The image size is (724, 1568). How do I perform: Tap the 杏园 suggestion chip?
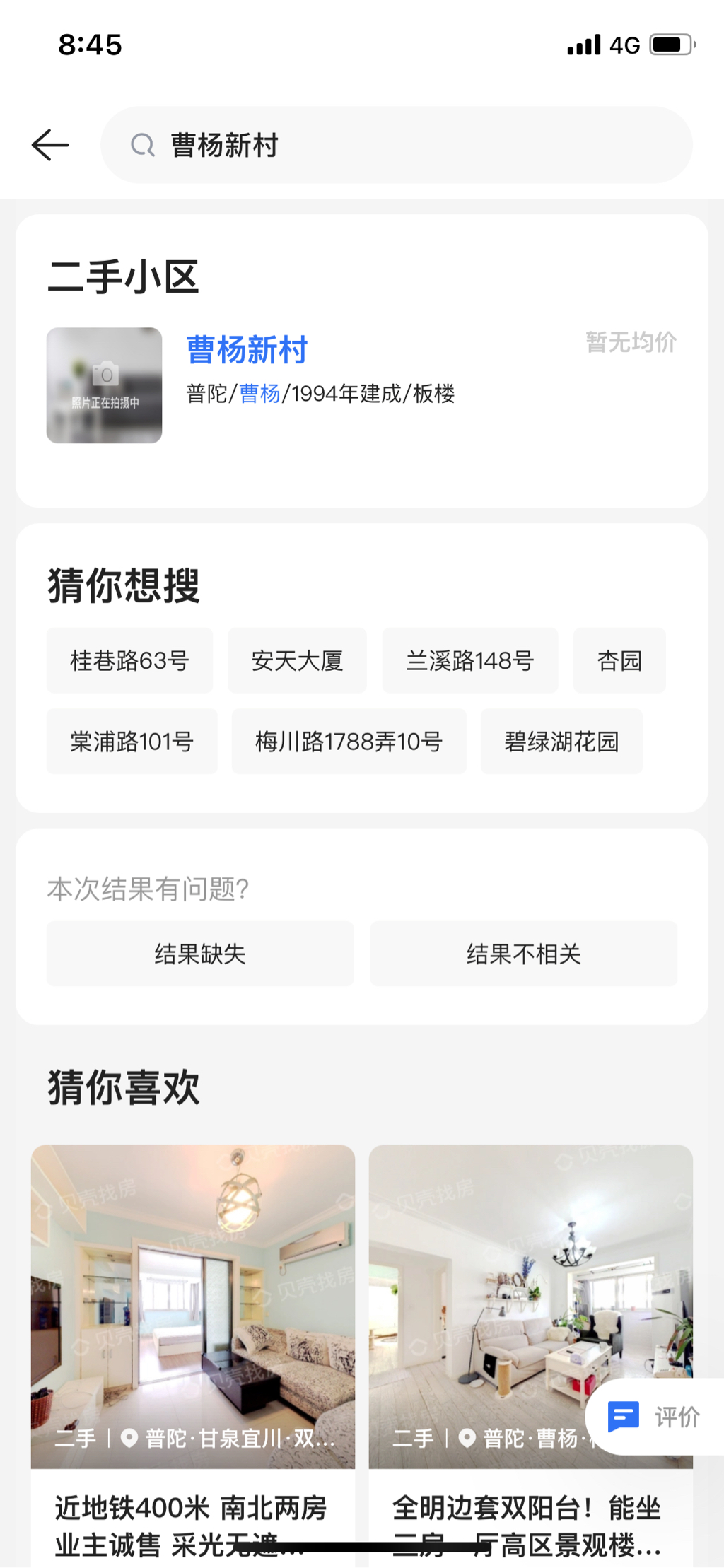(x=619, y=660)
